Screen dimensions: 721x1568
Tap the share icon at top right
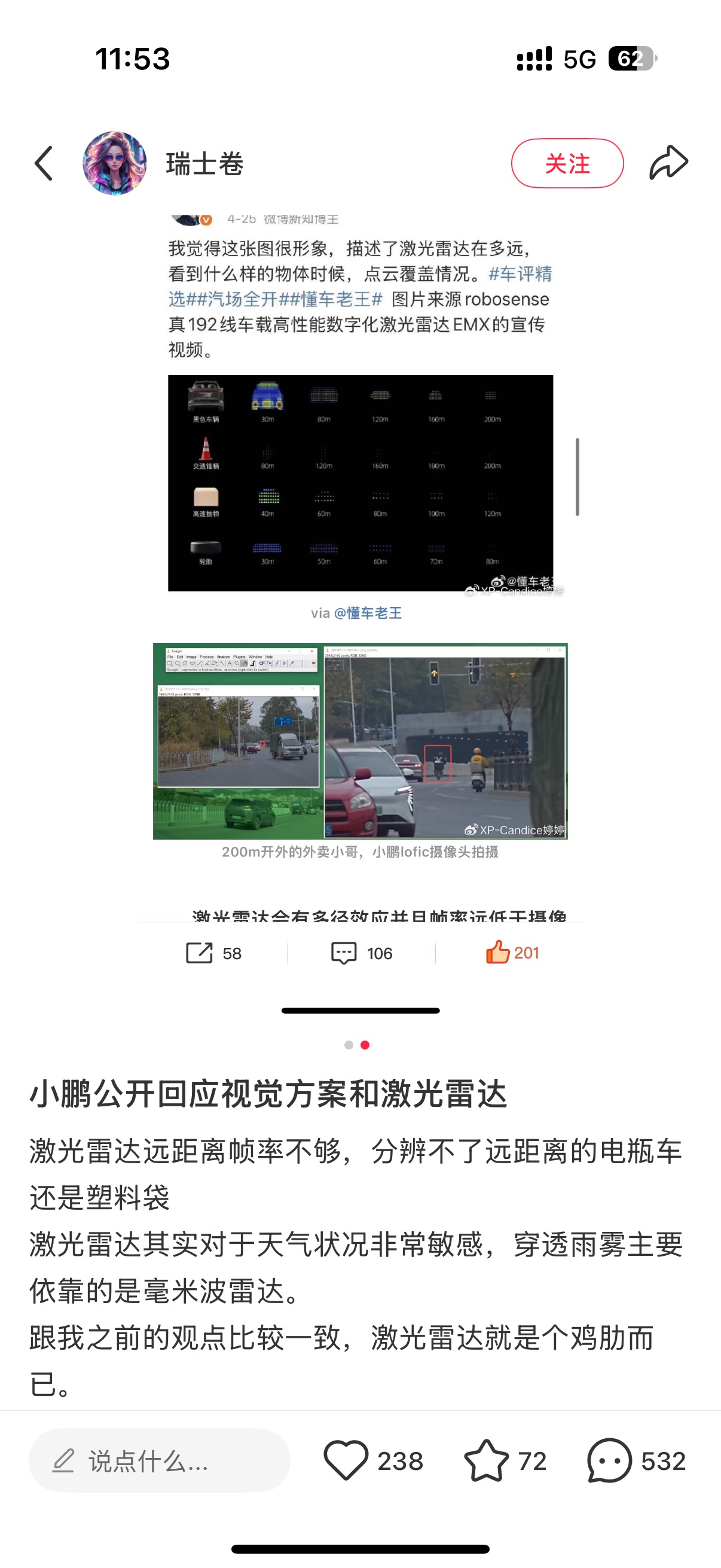pyautogui.click(x=667, y=163)
